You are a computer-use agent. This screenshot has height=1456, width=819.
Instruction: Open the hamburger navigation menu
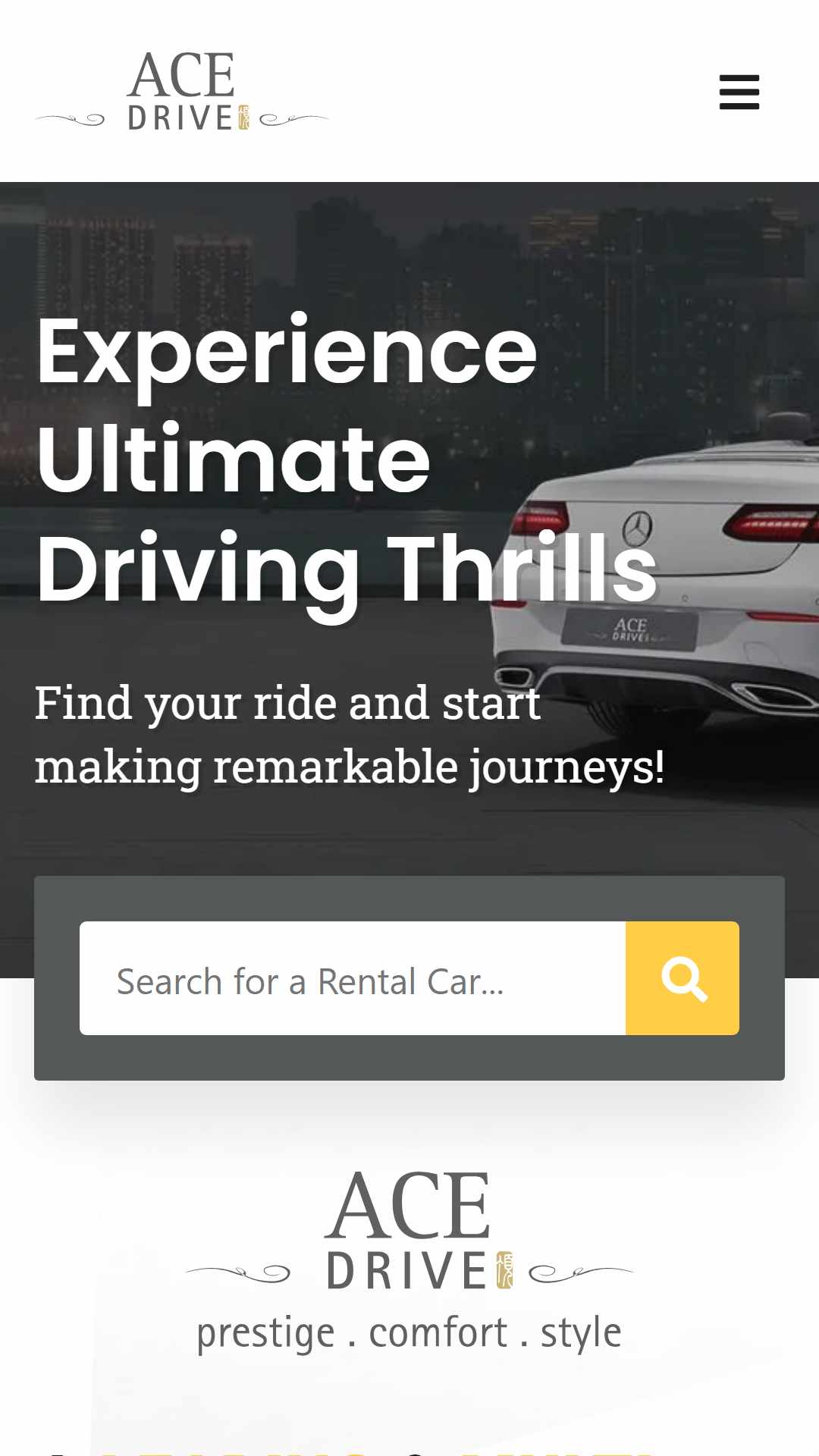point(739,92)
